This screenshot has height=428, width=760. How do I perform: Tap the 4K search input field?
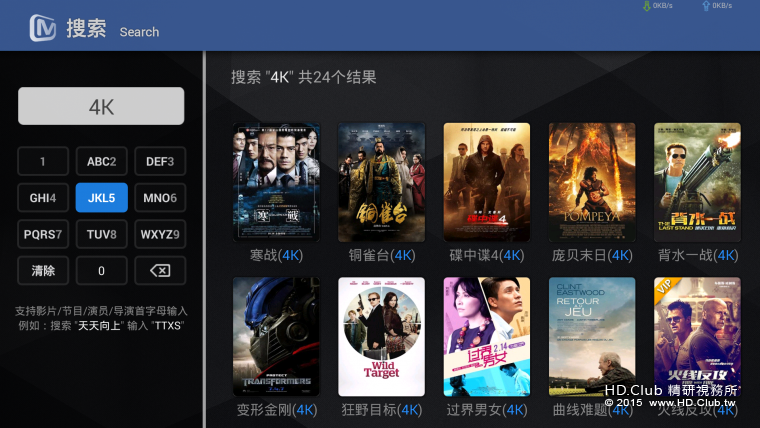(101, 107)
